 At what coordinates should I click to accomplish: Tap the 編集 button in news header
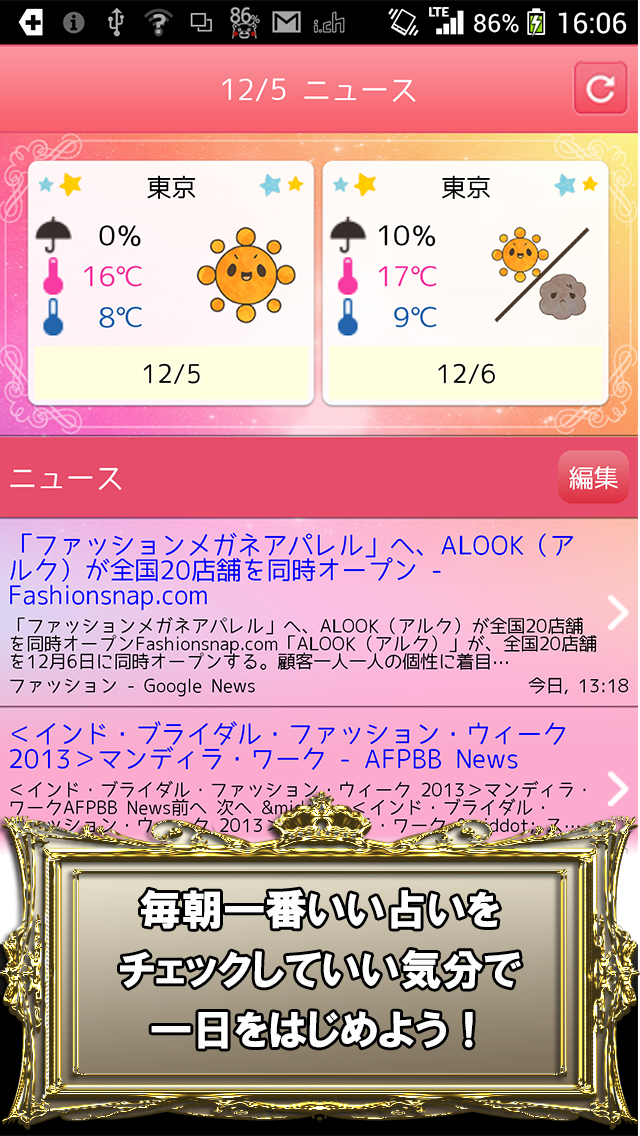[x=593, y=477]
